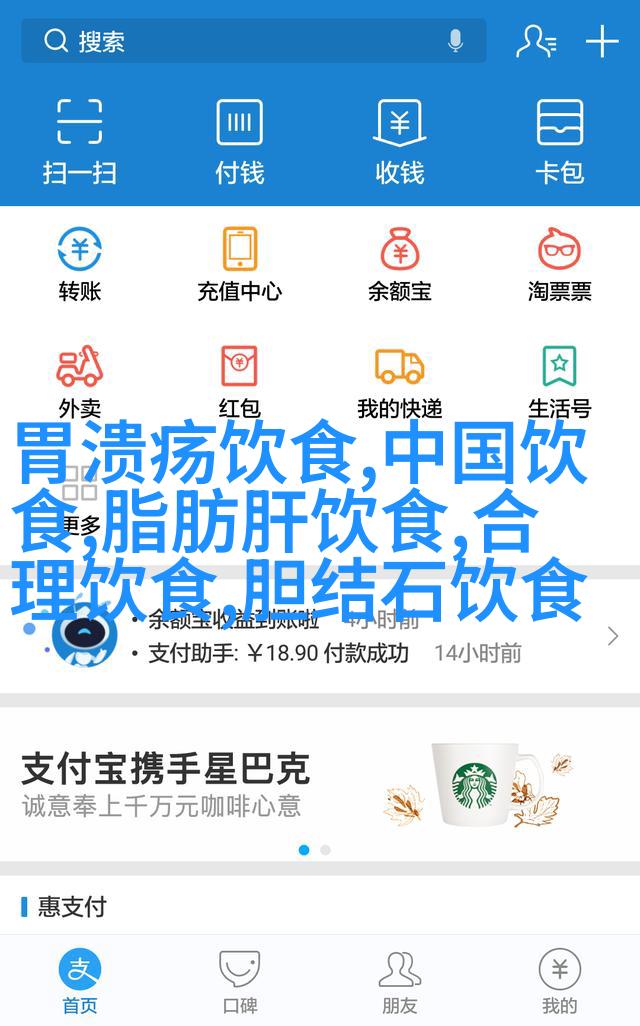640x1026 pixels.
Task: Open 付钱 payment code
Action: pos(239,141)
